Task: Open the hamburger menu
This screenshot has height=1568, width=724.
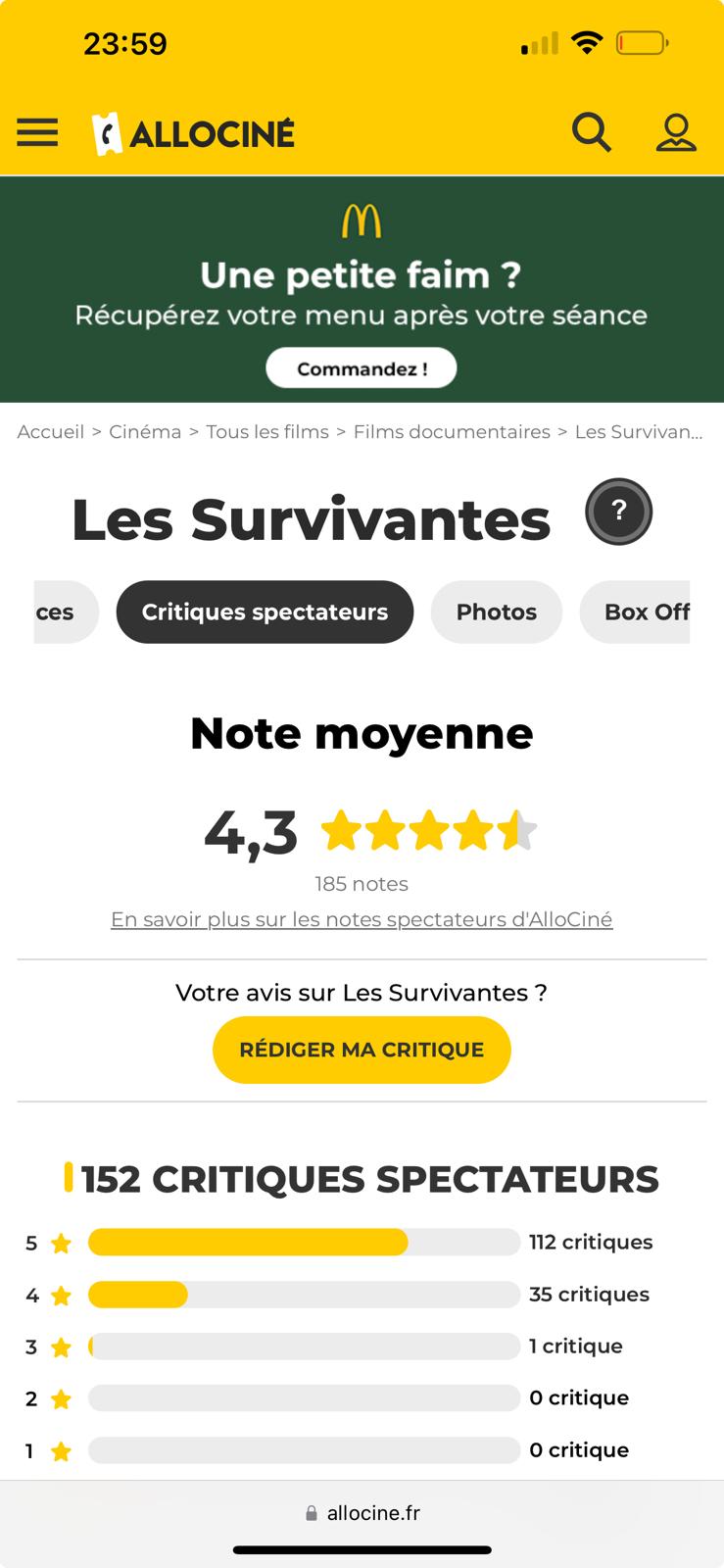Action: click(37, 132)
